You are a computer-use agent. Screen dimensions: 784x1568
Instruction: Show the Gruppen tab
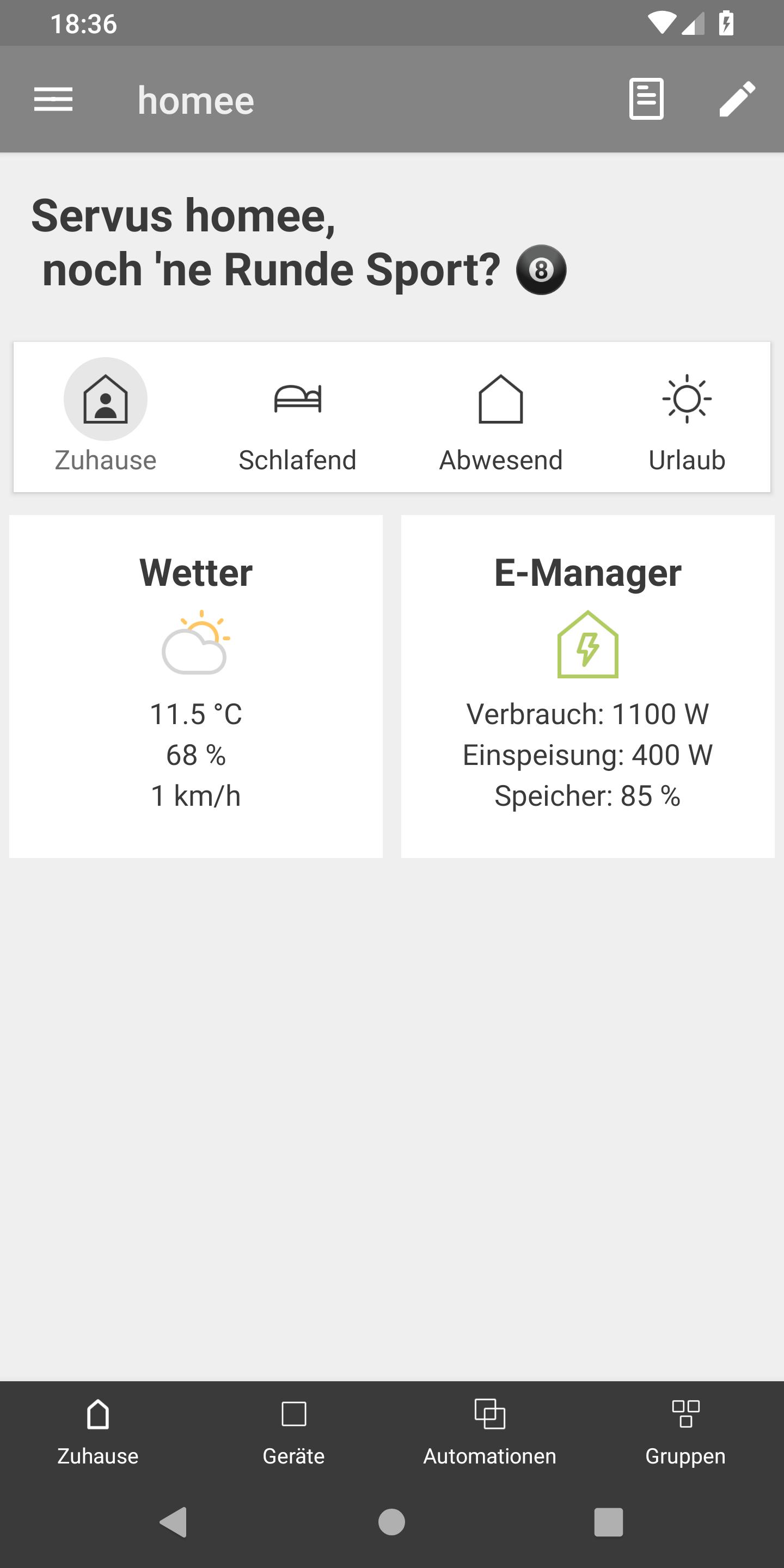(685, 1432)
